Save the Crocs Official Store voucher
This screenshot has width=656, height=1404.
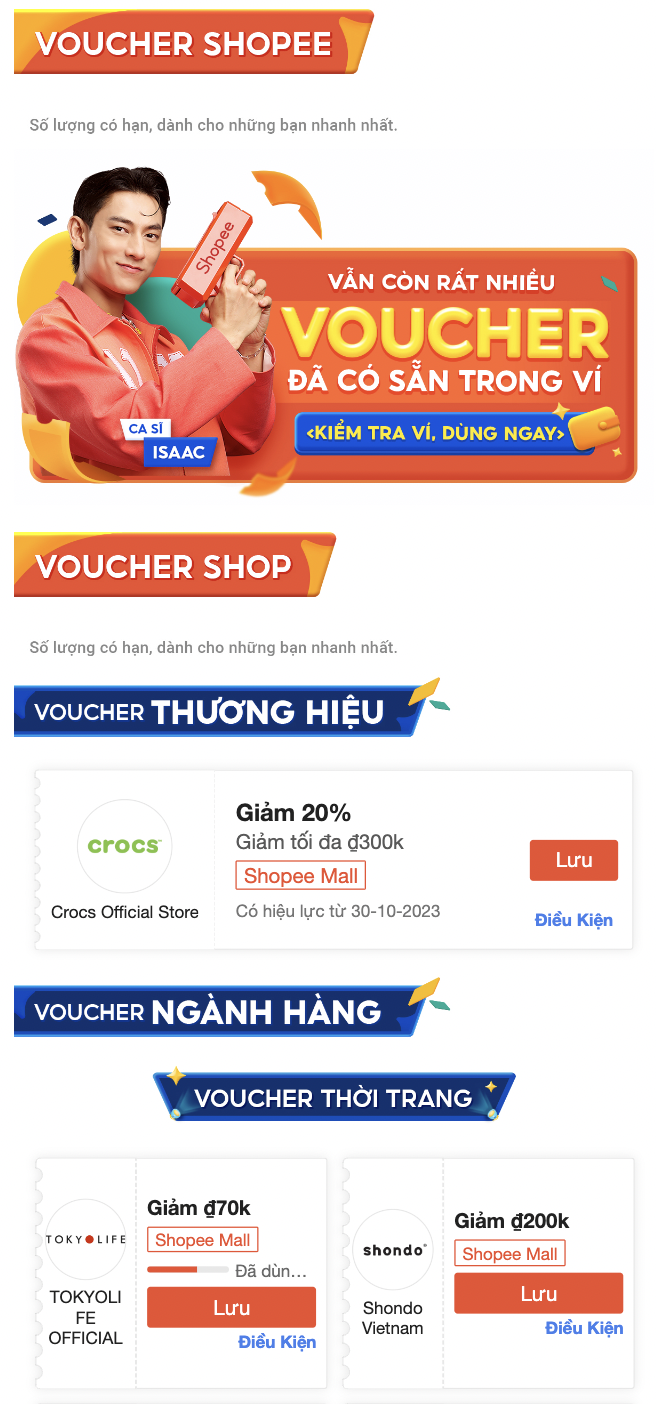tap(574, 860)
